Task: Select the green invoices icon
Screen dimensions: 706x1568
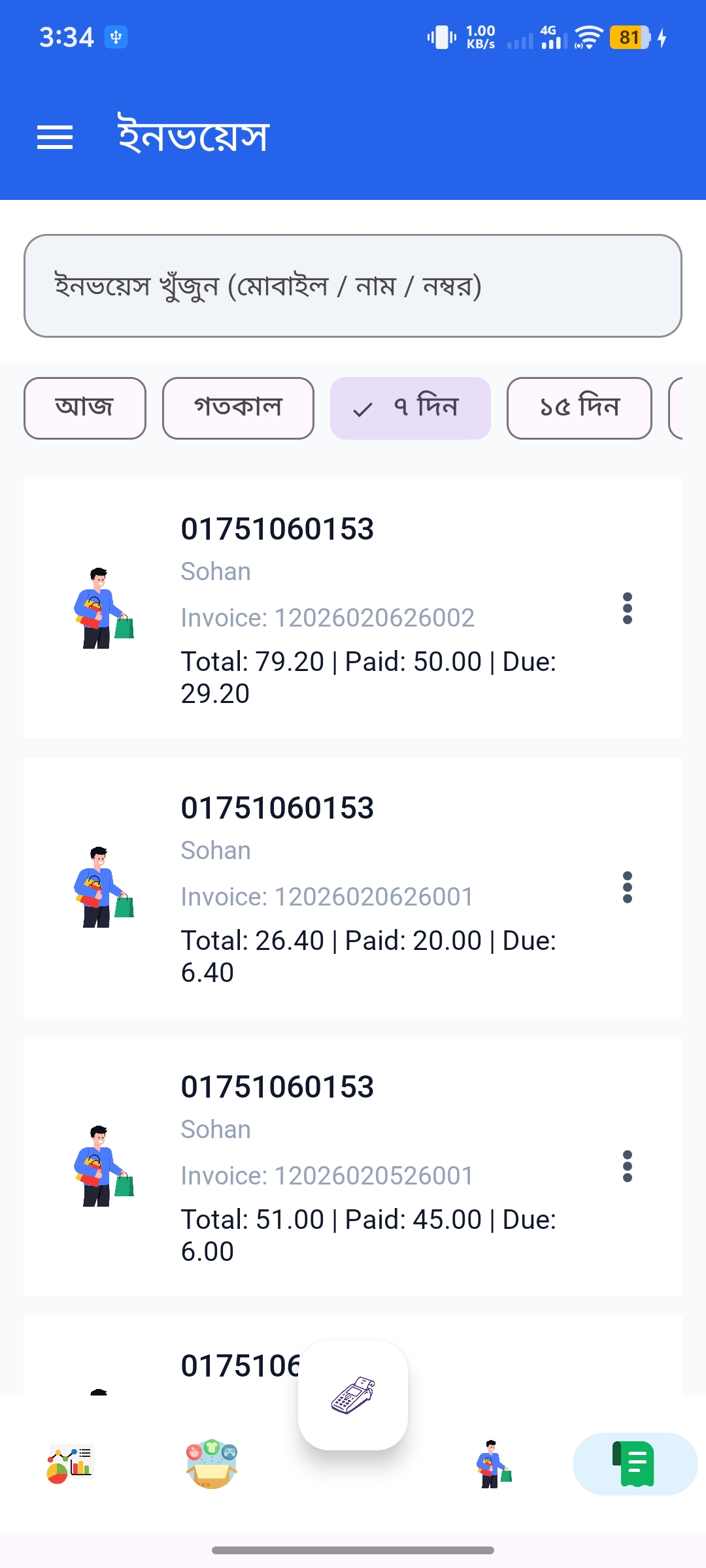Action: [x=633, y=1463]
